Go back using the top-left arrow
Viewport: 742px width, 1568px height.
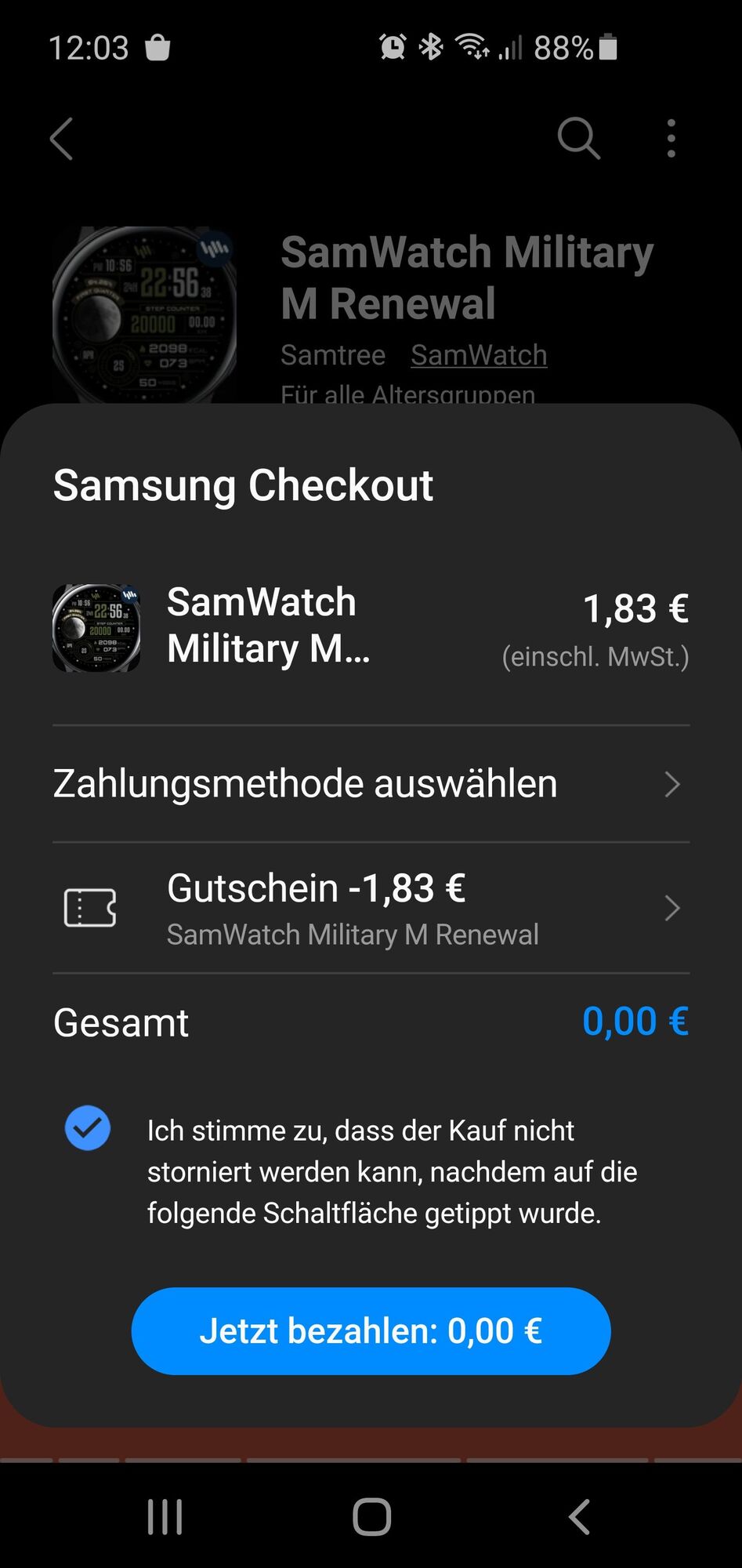62,139
